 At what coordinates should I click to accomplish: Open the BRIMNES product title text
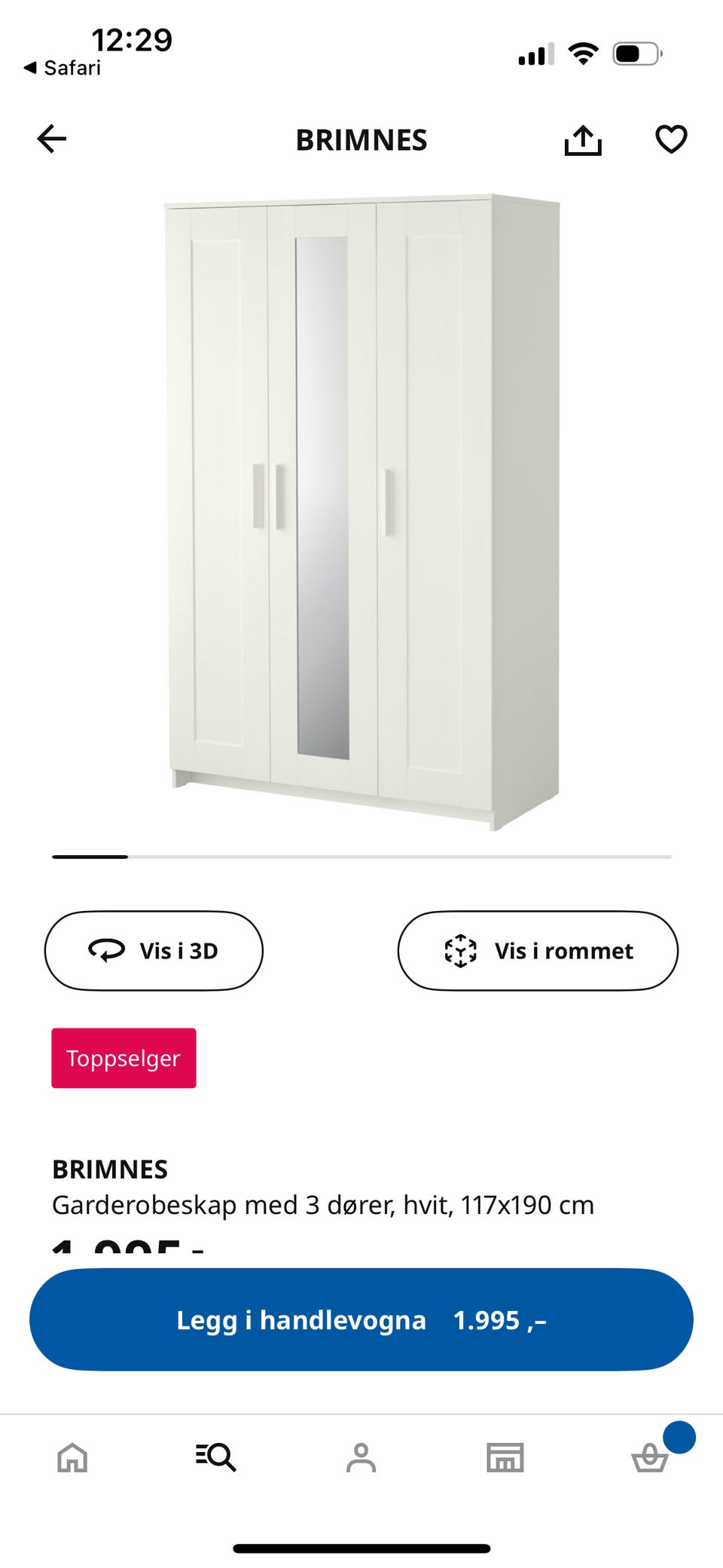pyautogui.click(x=110, y=1169)
